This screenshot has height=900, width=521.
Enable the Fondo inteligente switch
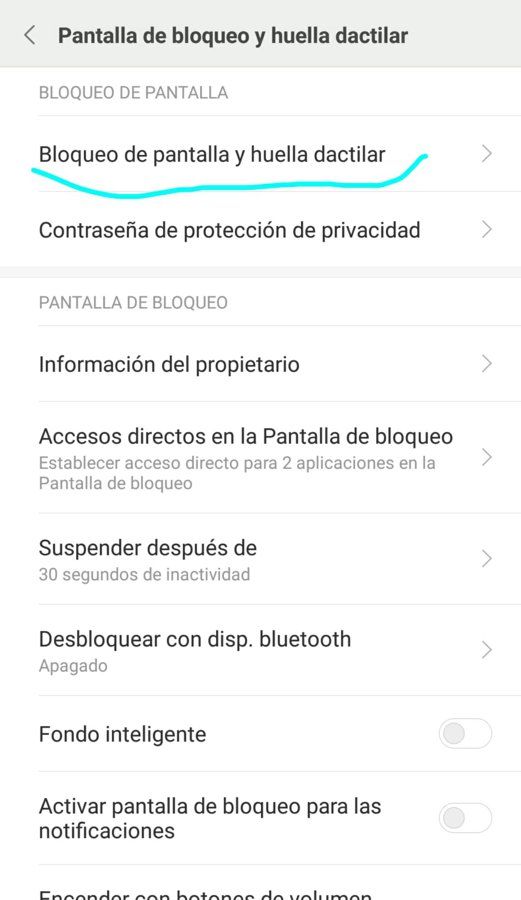click(x=465, y=734)
